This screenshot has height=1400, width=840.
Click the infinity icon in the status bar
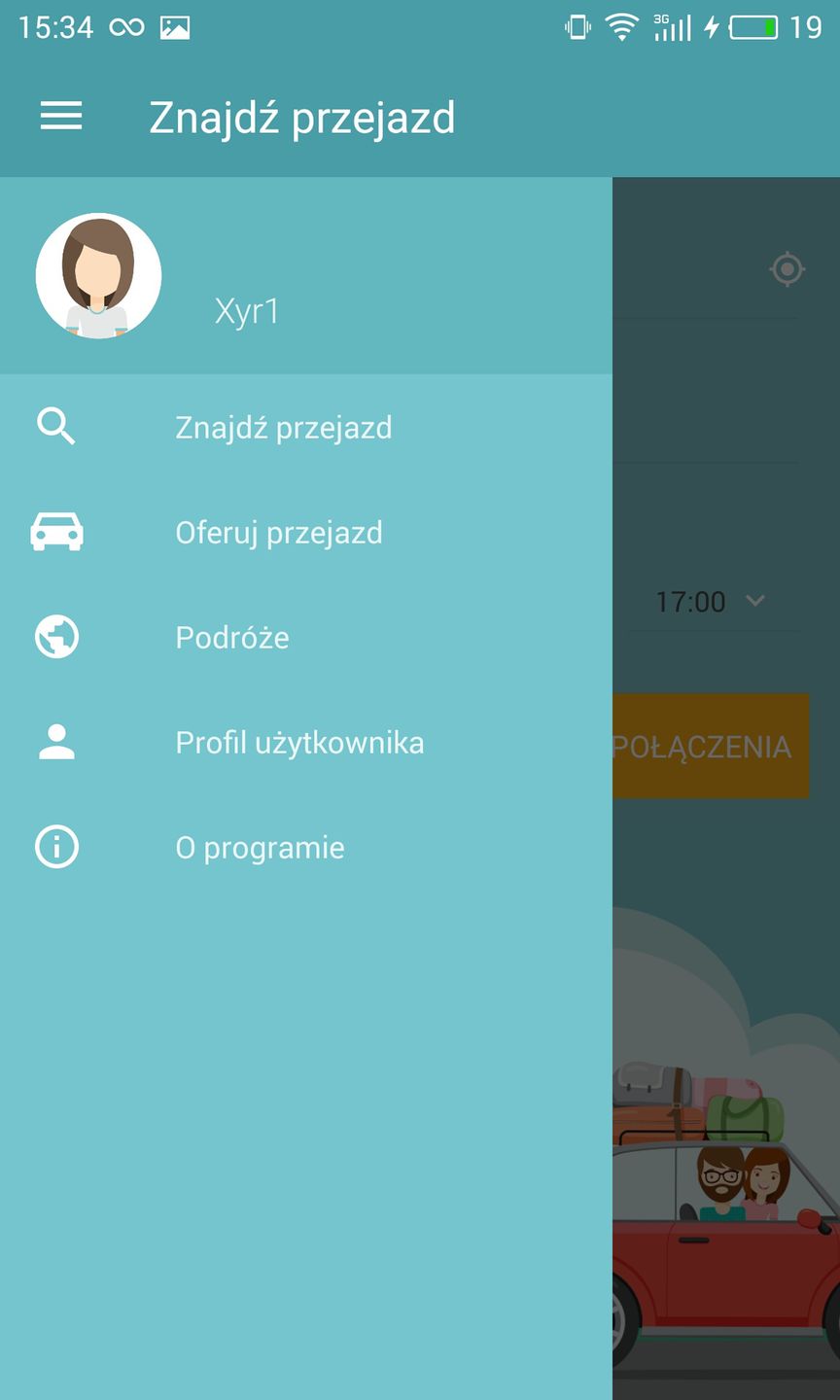(131, 26)
